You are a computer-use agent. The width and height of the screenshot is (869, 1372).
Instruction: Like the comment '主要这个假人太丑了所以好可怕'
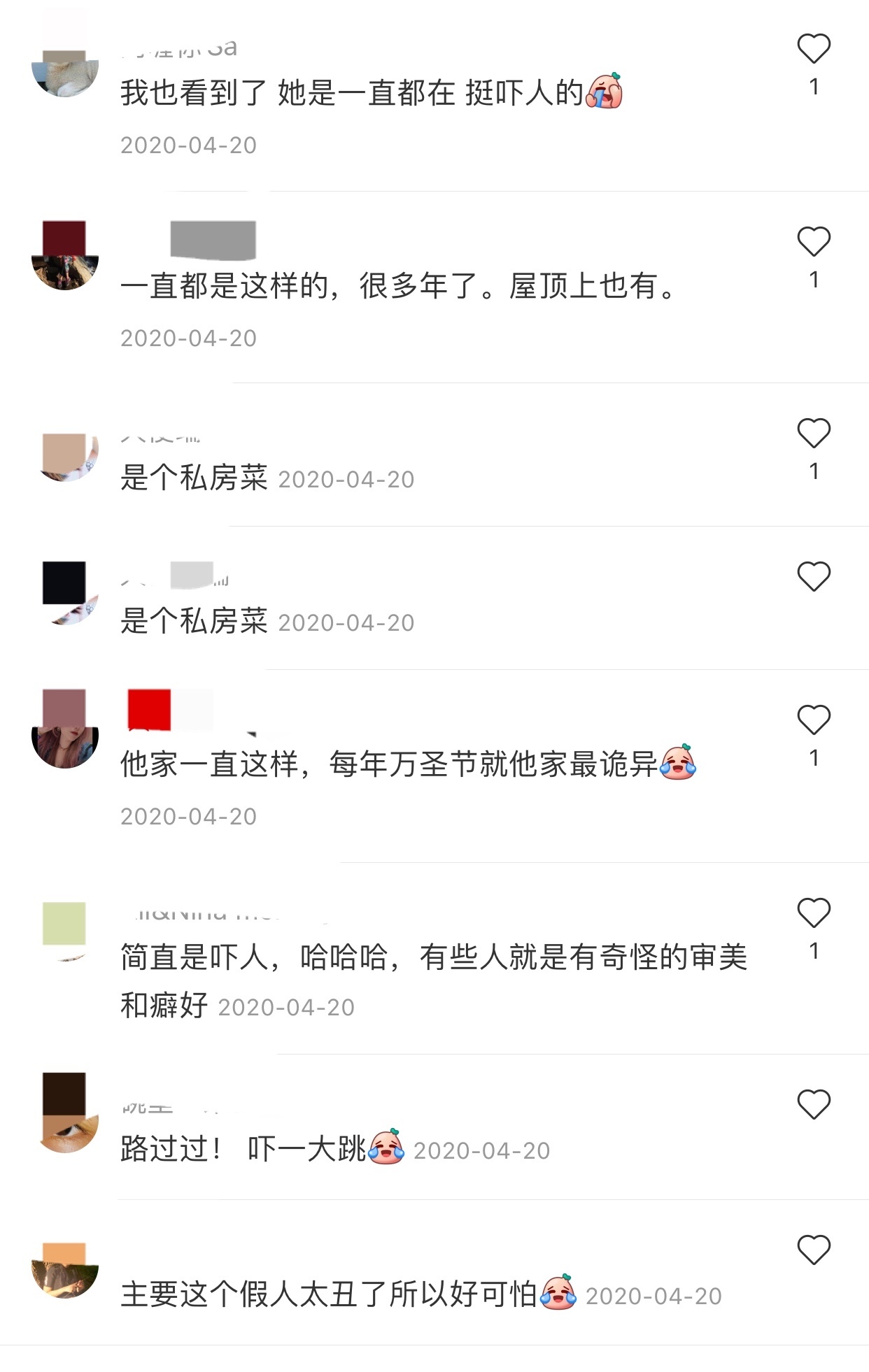pyautogui.click(x=813, y=1250)
